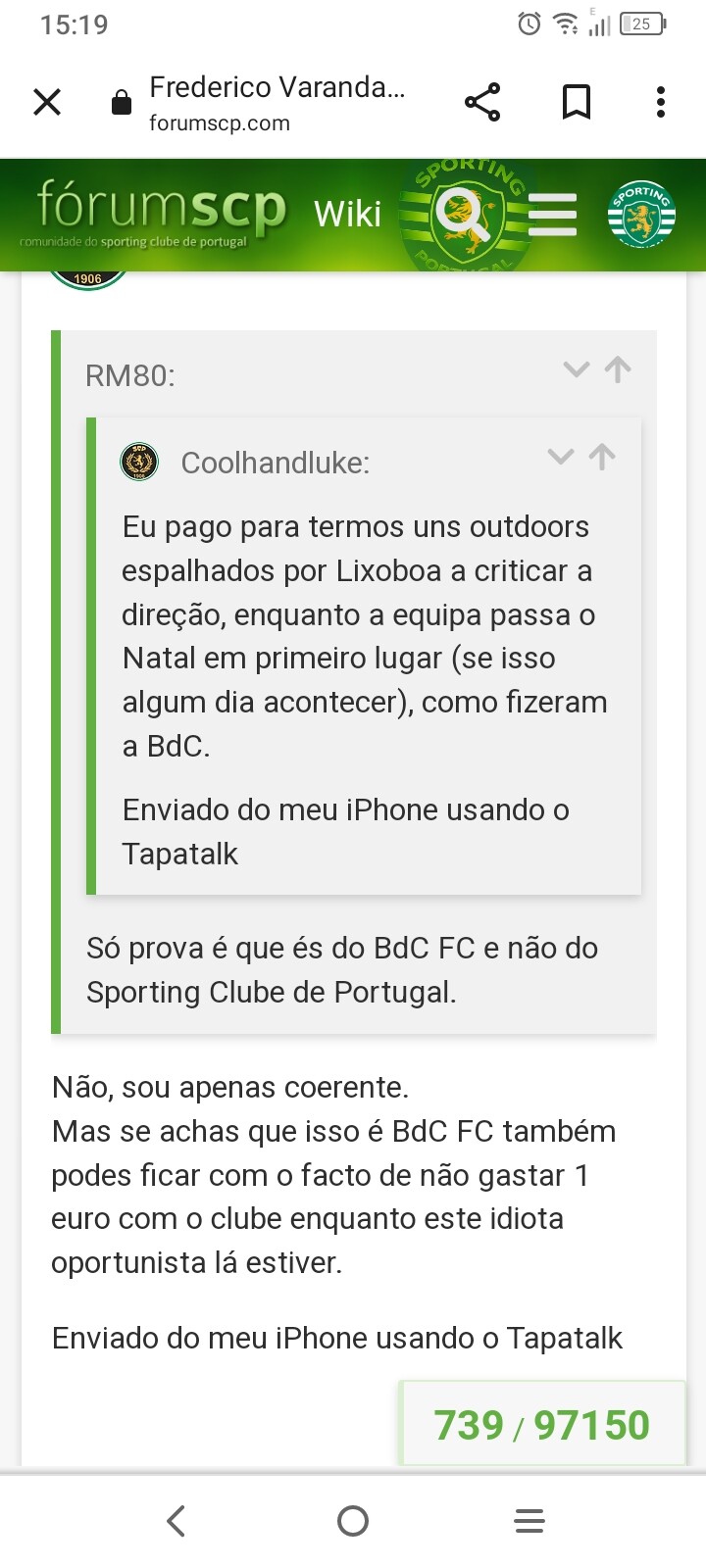Go to the fórumscp home logo

pyautogui.click(x=153, y=213)
